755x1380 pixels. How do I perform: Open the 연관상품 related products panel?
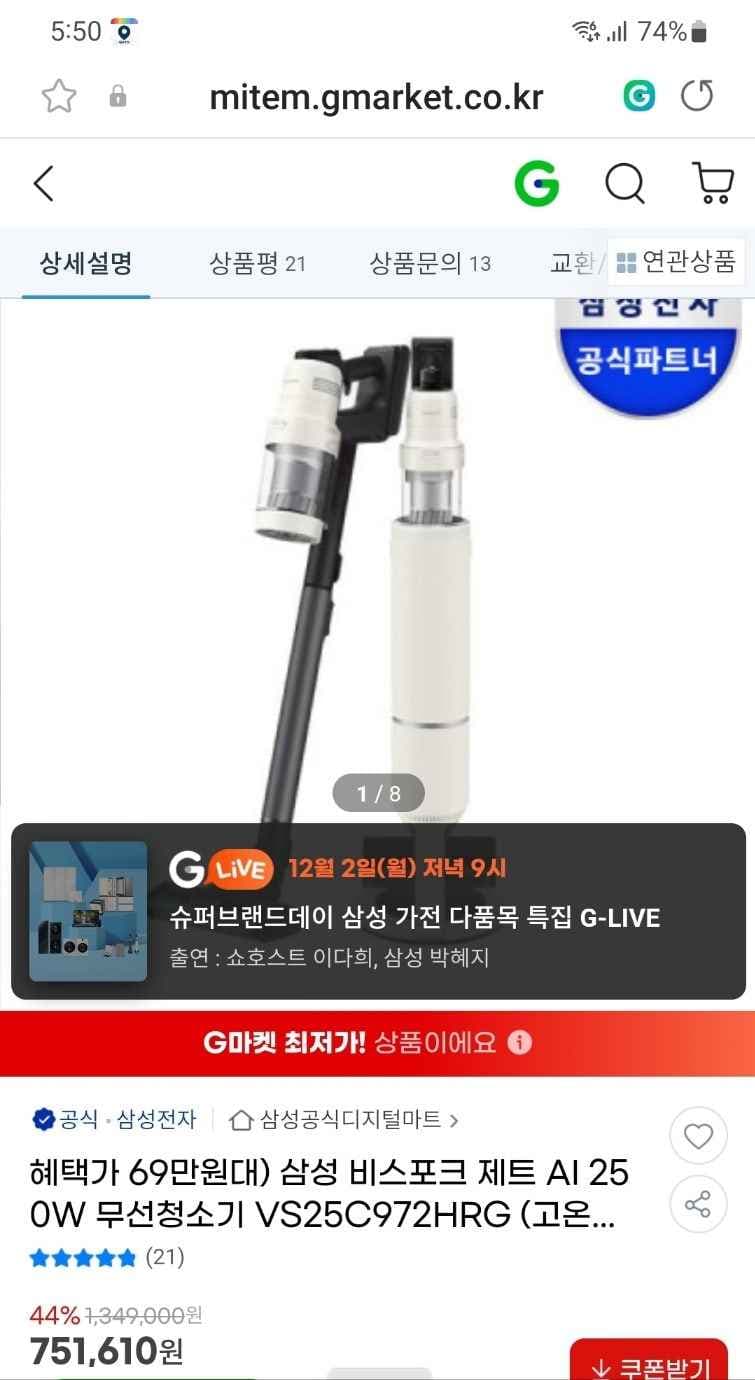(676, 261)
